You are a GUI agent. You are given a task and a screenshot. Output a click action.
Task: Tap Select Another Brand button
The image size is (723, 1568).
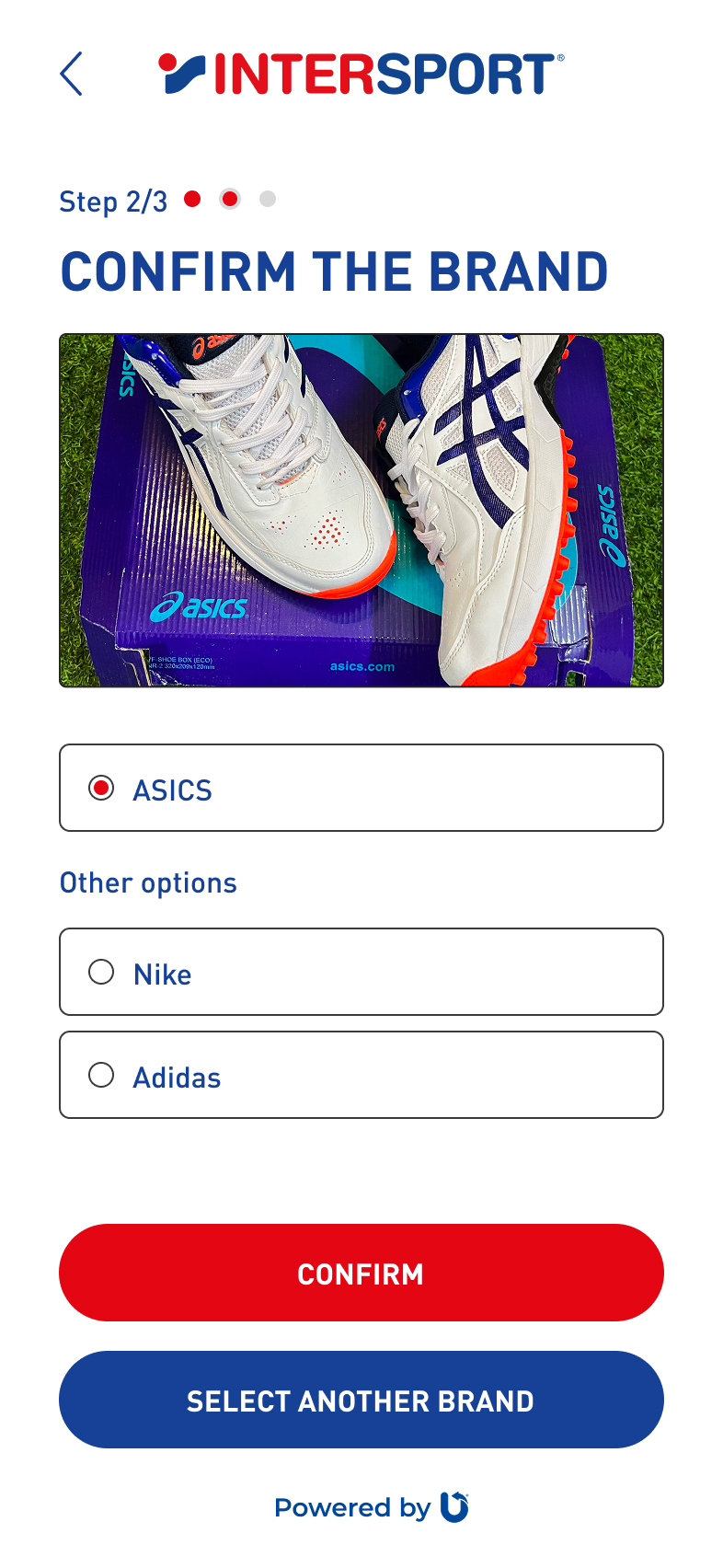361,1400
